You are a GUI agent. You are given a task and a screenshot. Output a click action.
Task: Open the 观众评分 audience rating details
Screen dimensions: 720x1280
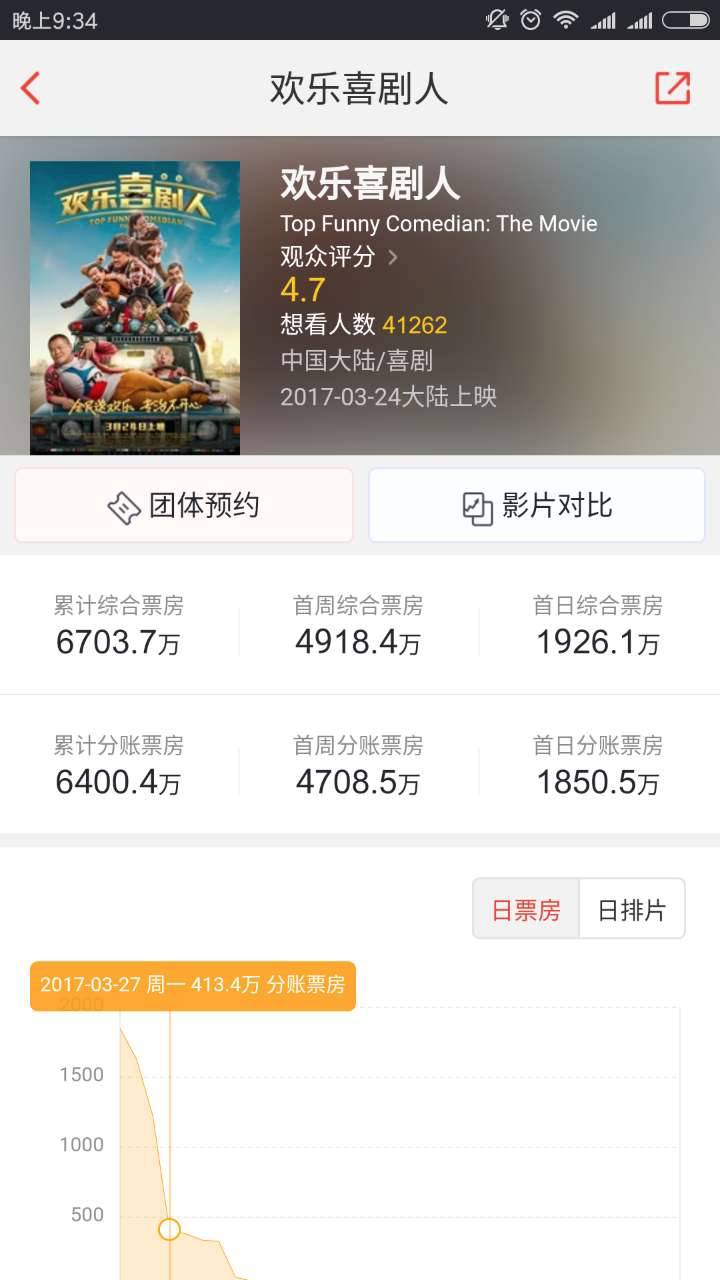(x=339, y=257)
